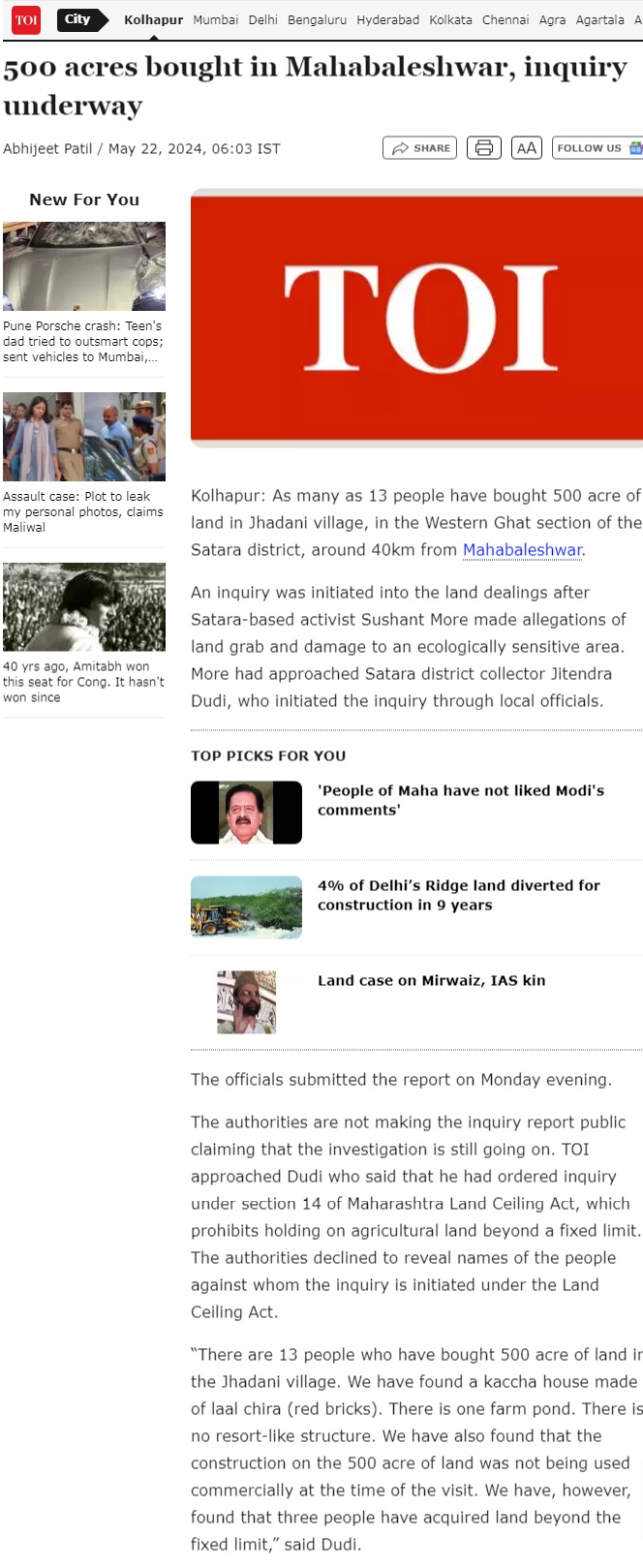Open Kolkata city news
The width and height of the screenshot is (643, 1568).
[450, 19]
